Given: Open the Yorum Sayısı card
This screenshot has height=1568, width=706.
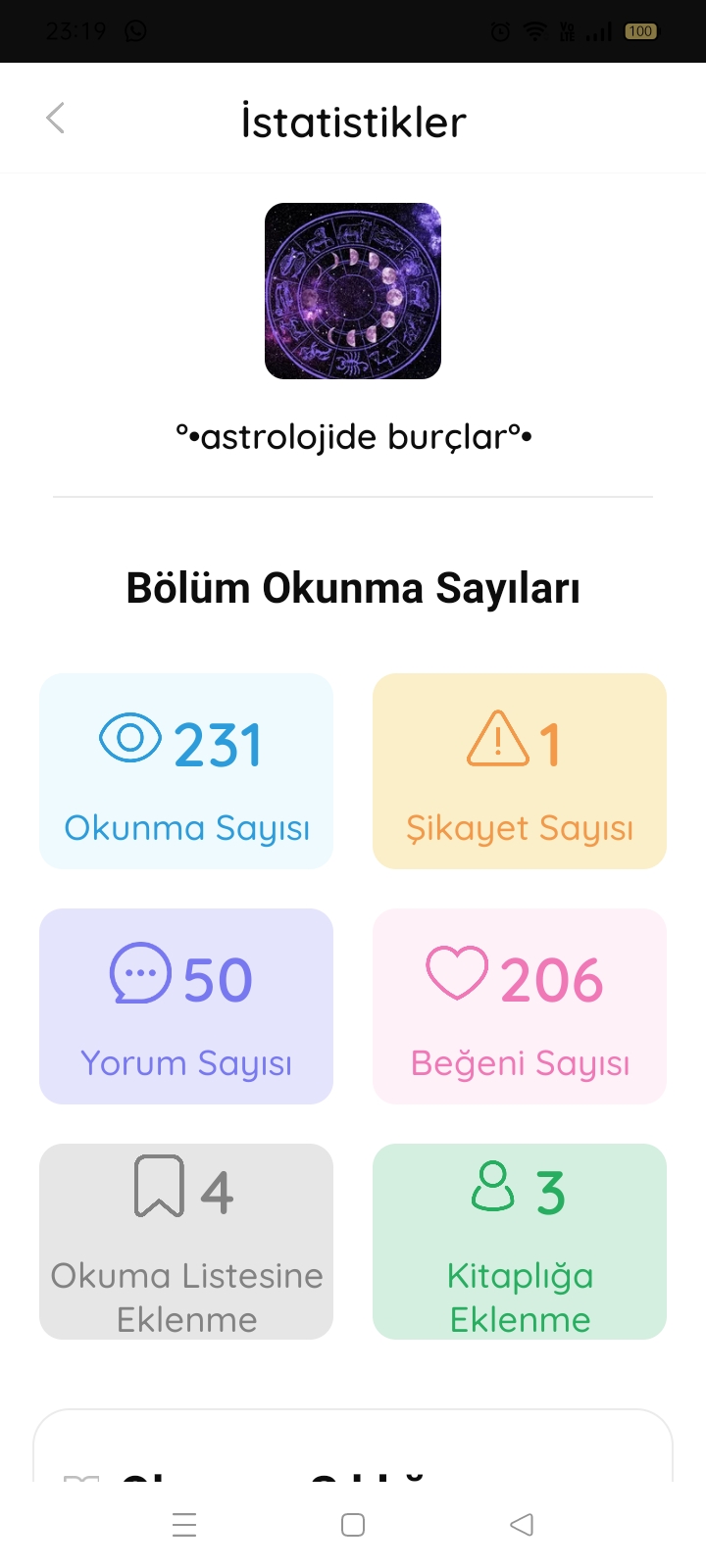Looking at the screenshot, I should [x=186, y=1006].
